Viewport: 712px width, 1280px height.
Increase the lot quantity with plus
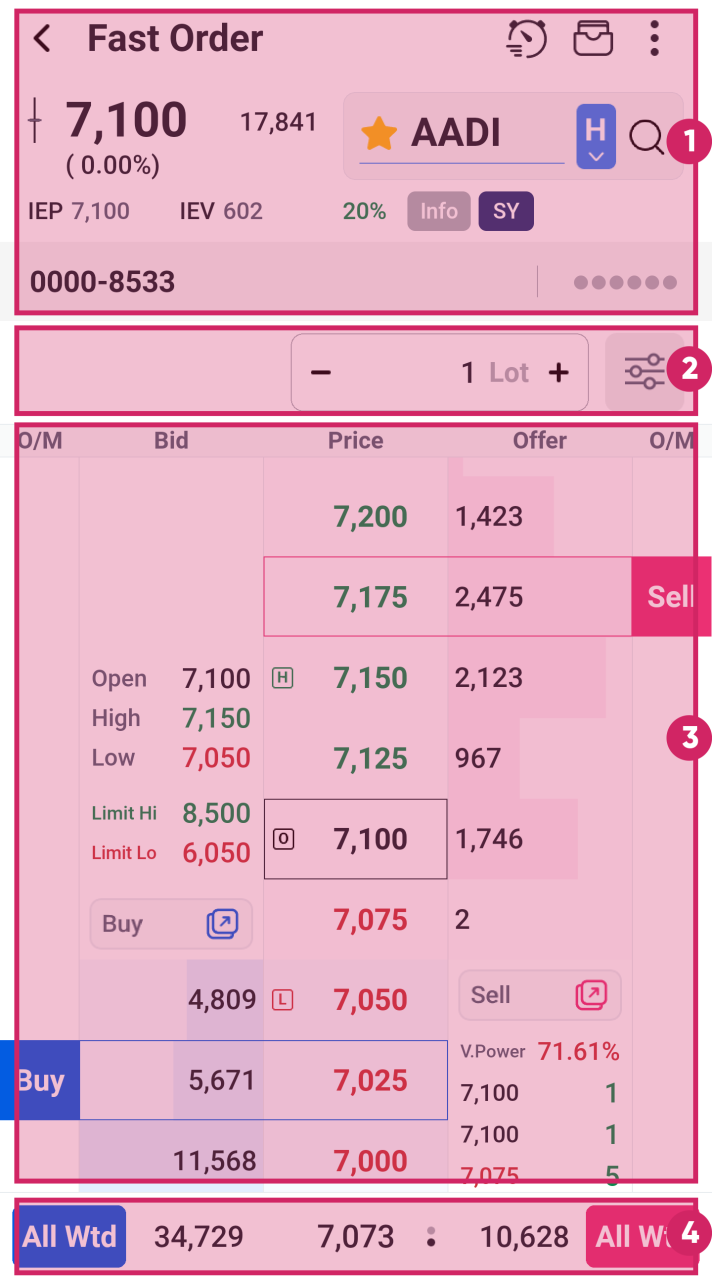(558, 373)
